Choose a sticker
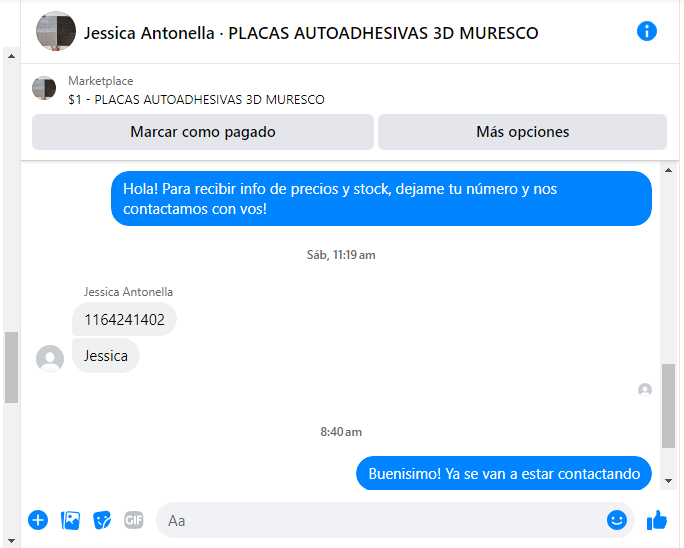The height and width of the screenshot is (548, 684). click(102, 520)
